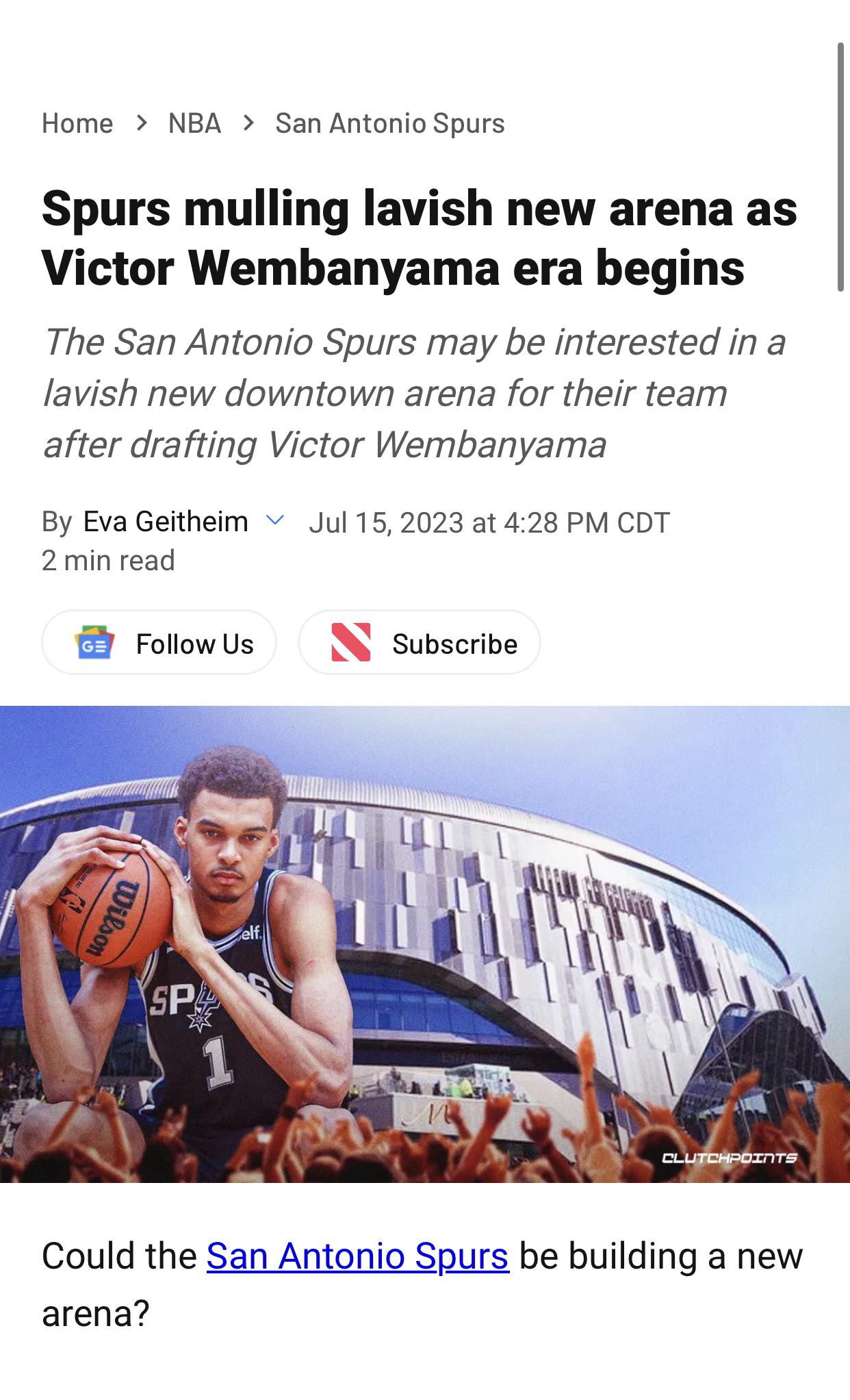The width and height of the screenshot is (850, 1400).
Task: Go to the Home breadcrumb
Action: pos(77,124)
